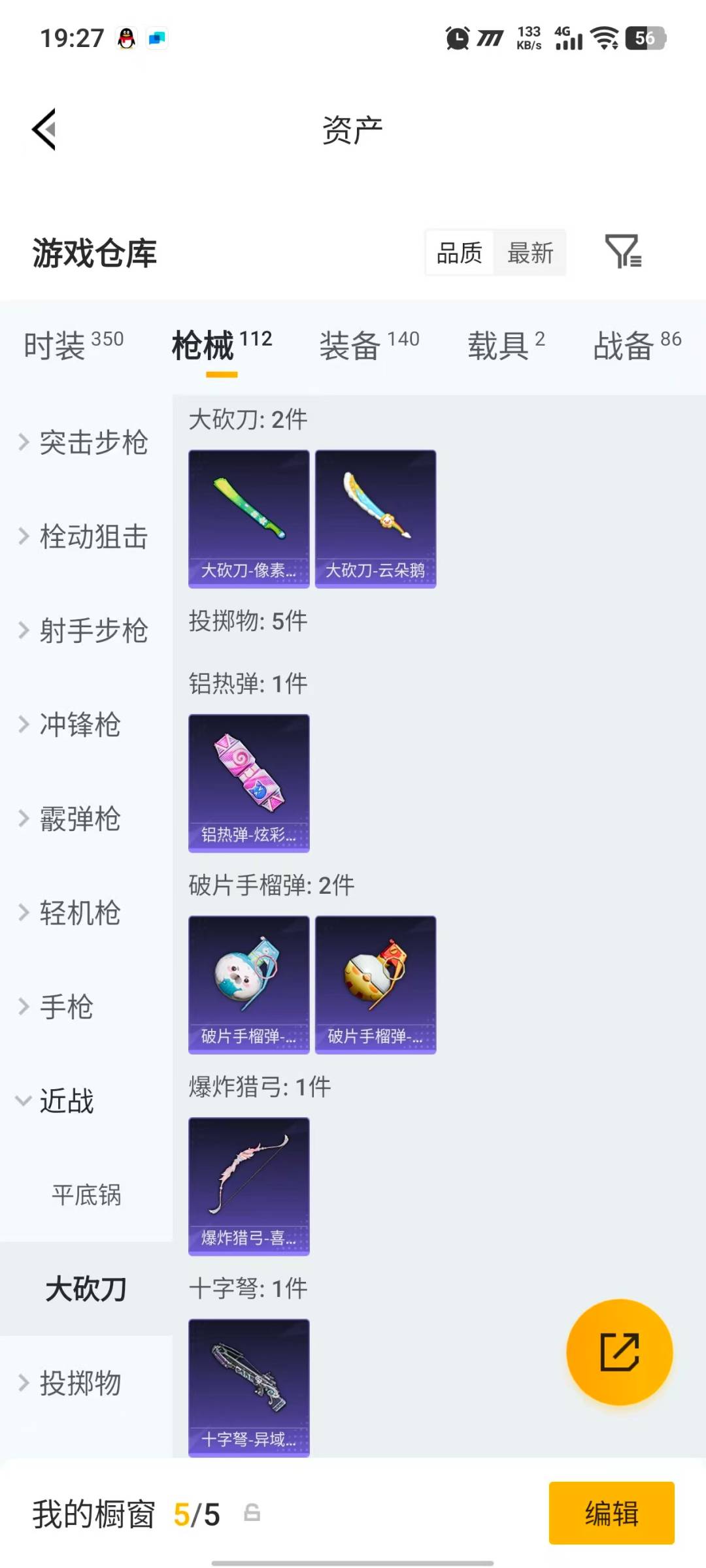Viewport: 706px width, 1568px height.
Task: Open the QQ icon in the status bar
Action: (x=126, y=37)
